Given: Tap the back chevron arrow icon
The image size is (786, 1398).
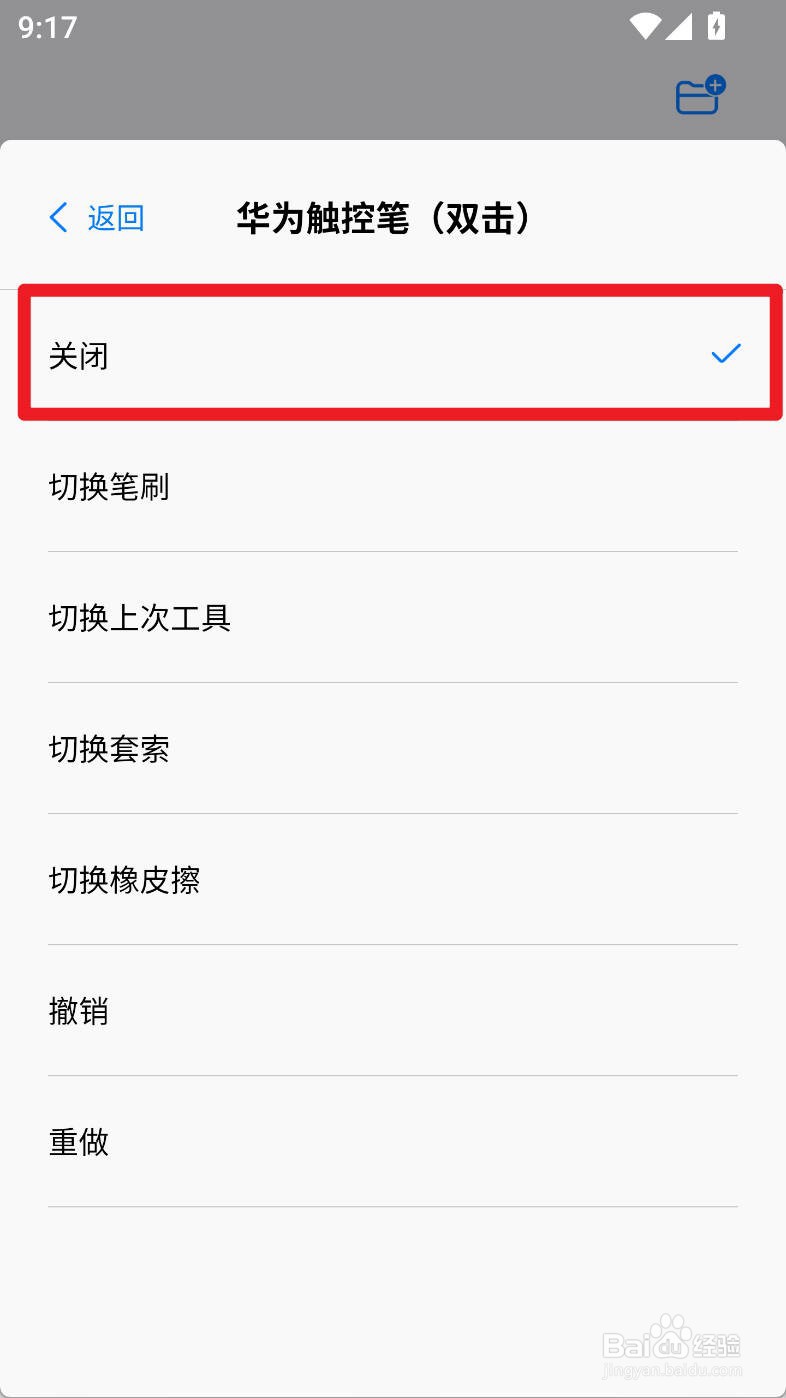Looking at the screenshot, I should 58,217.
